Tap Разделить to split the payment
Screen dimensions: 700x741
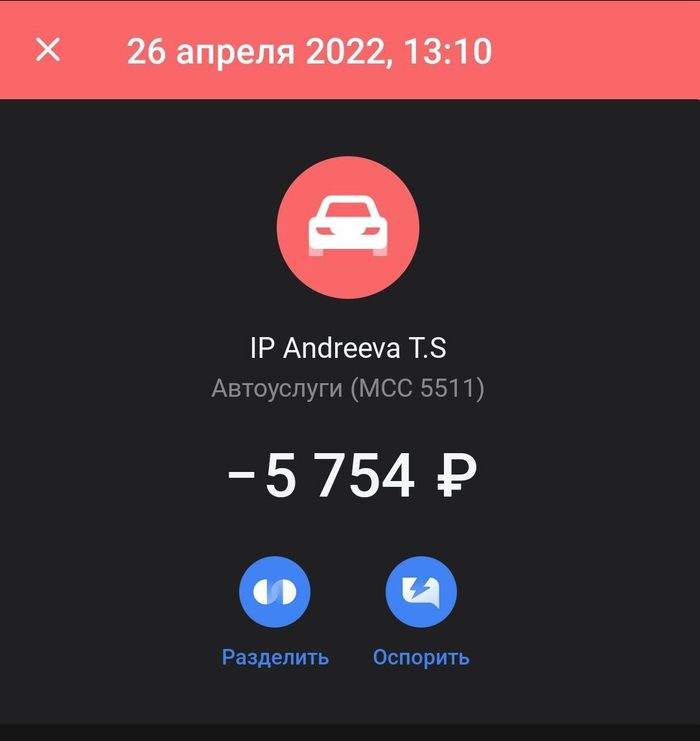pos(275,593)
